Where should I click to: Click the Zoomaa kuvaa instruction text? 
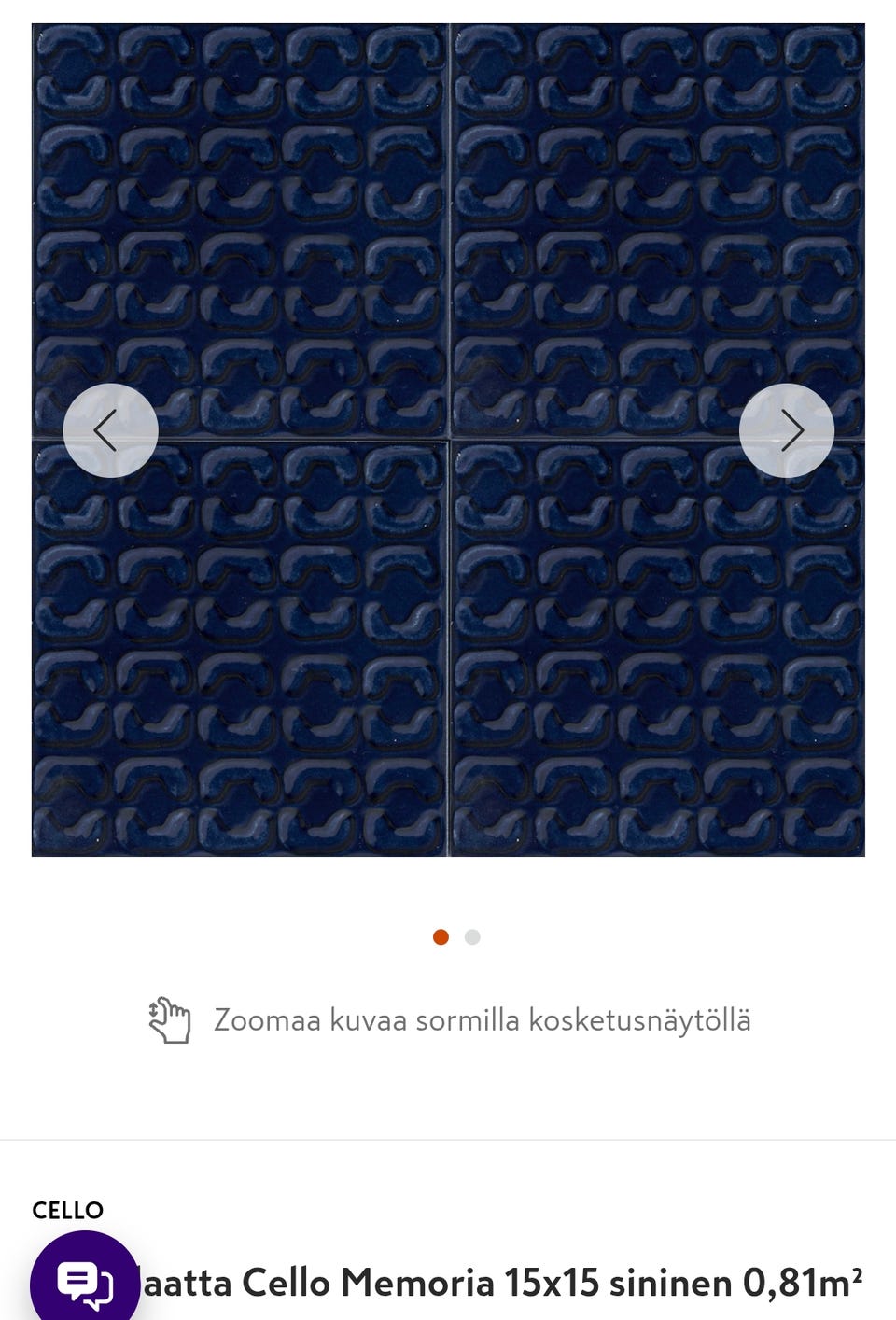point(483,1018)
